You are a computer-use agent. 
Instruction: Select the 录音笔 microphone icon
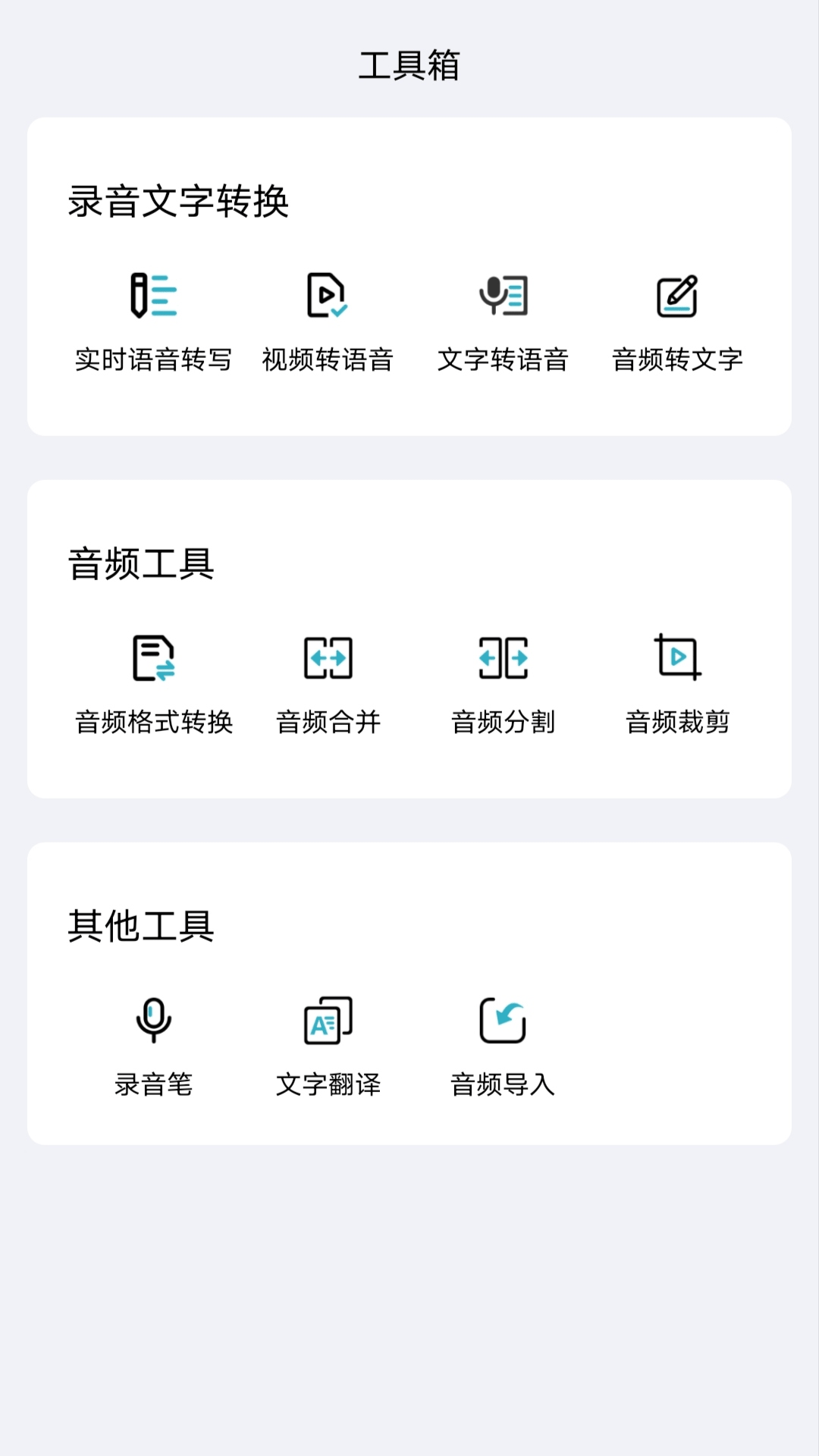coord(154,1021)
